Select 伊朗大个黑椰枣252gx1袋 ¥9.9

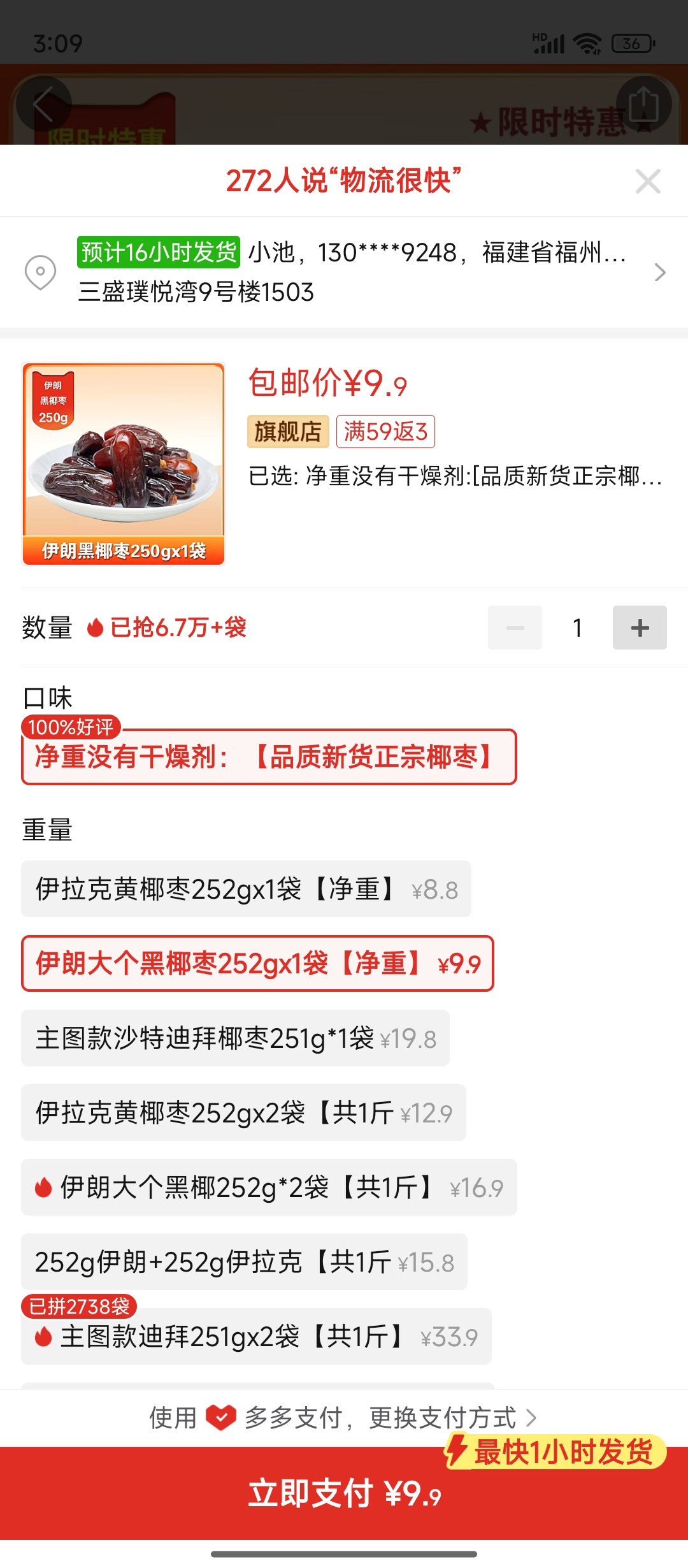click(x=257, y=964)
